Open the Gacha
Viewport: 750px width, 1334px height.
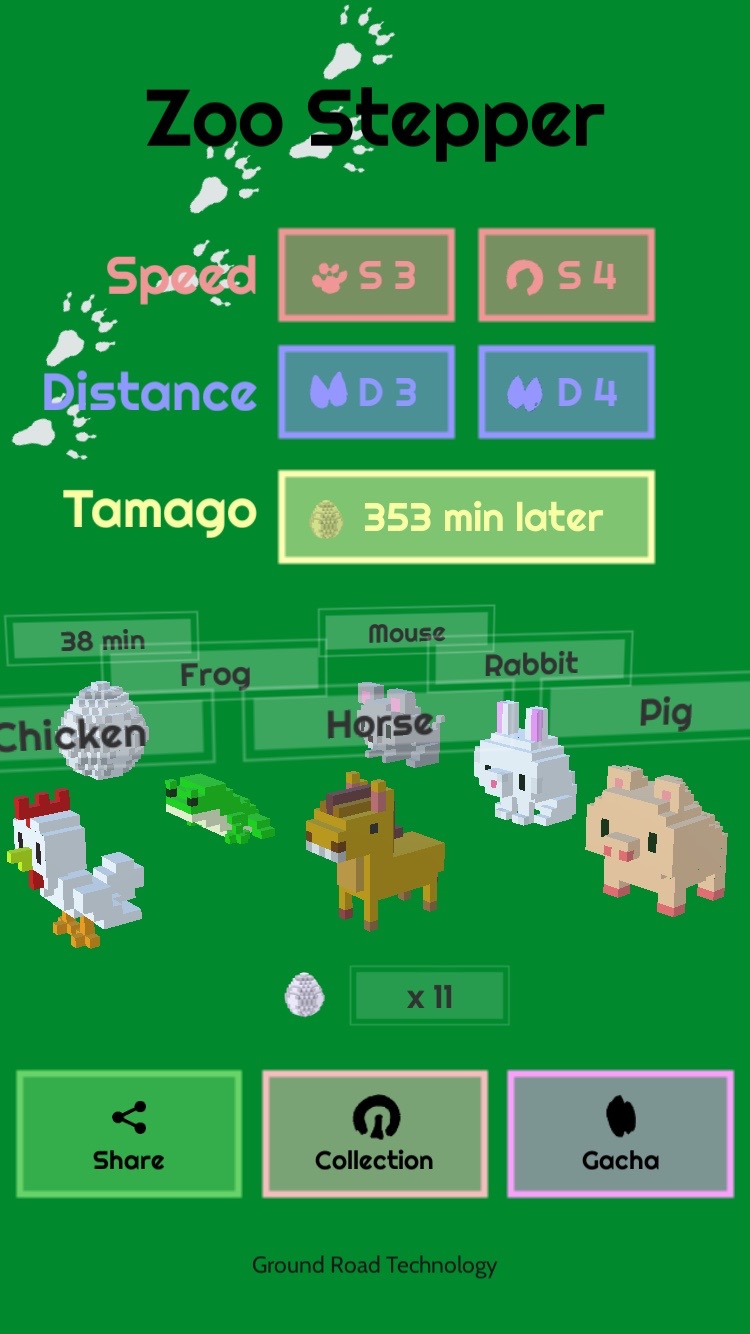pos(621,1134)
